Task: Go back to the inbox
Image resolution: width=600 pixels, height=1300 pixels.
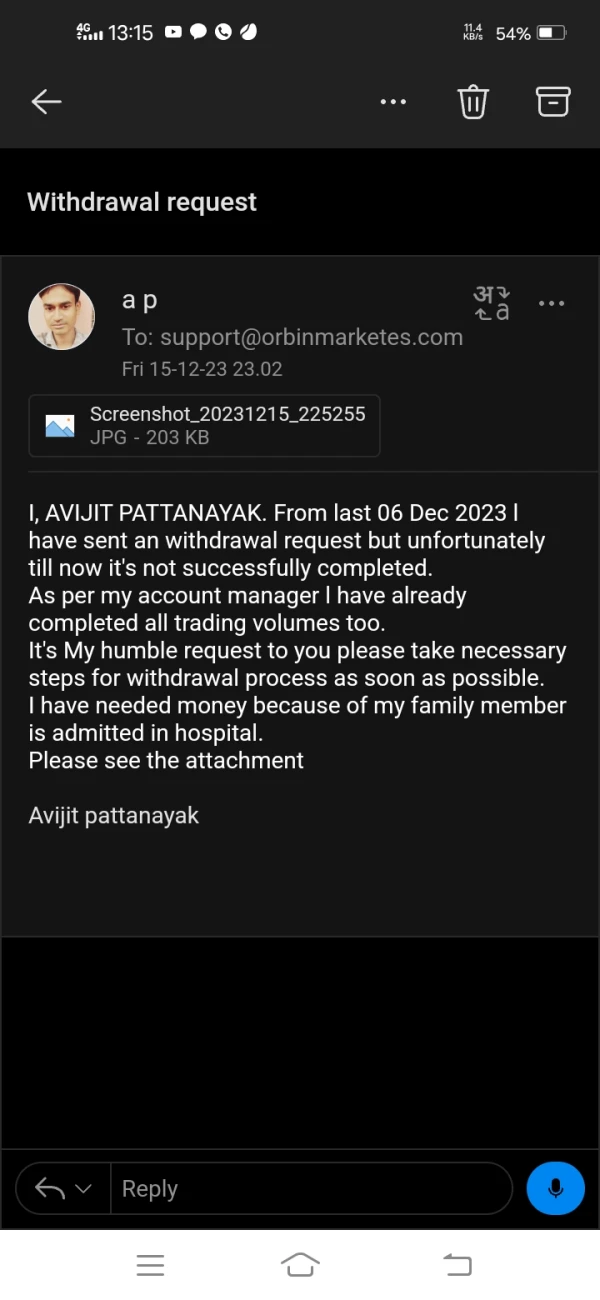Action: tap(46, 101)
